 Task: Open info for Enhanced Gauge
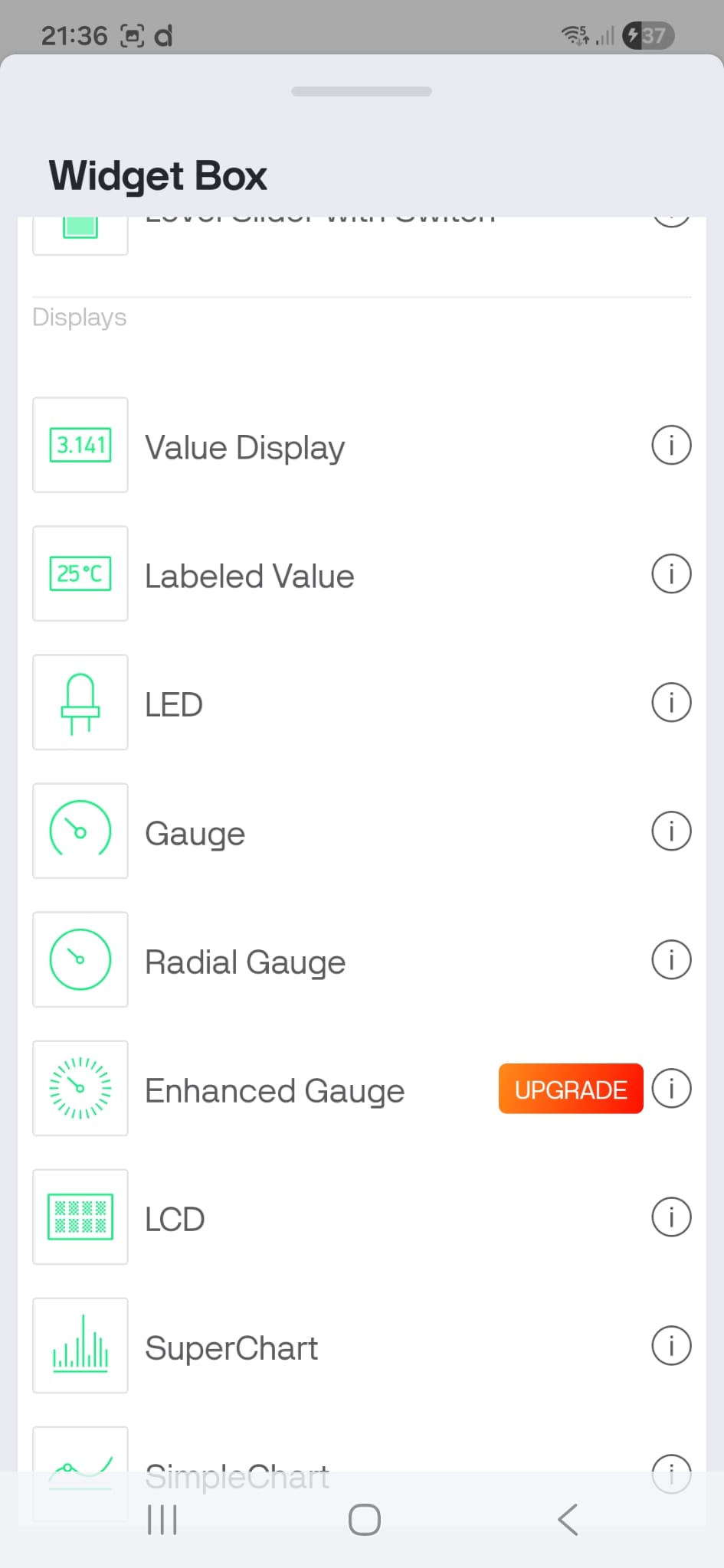[671, 1088]
